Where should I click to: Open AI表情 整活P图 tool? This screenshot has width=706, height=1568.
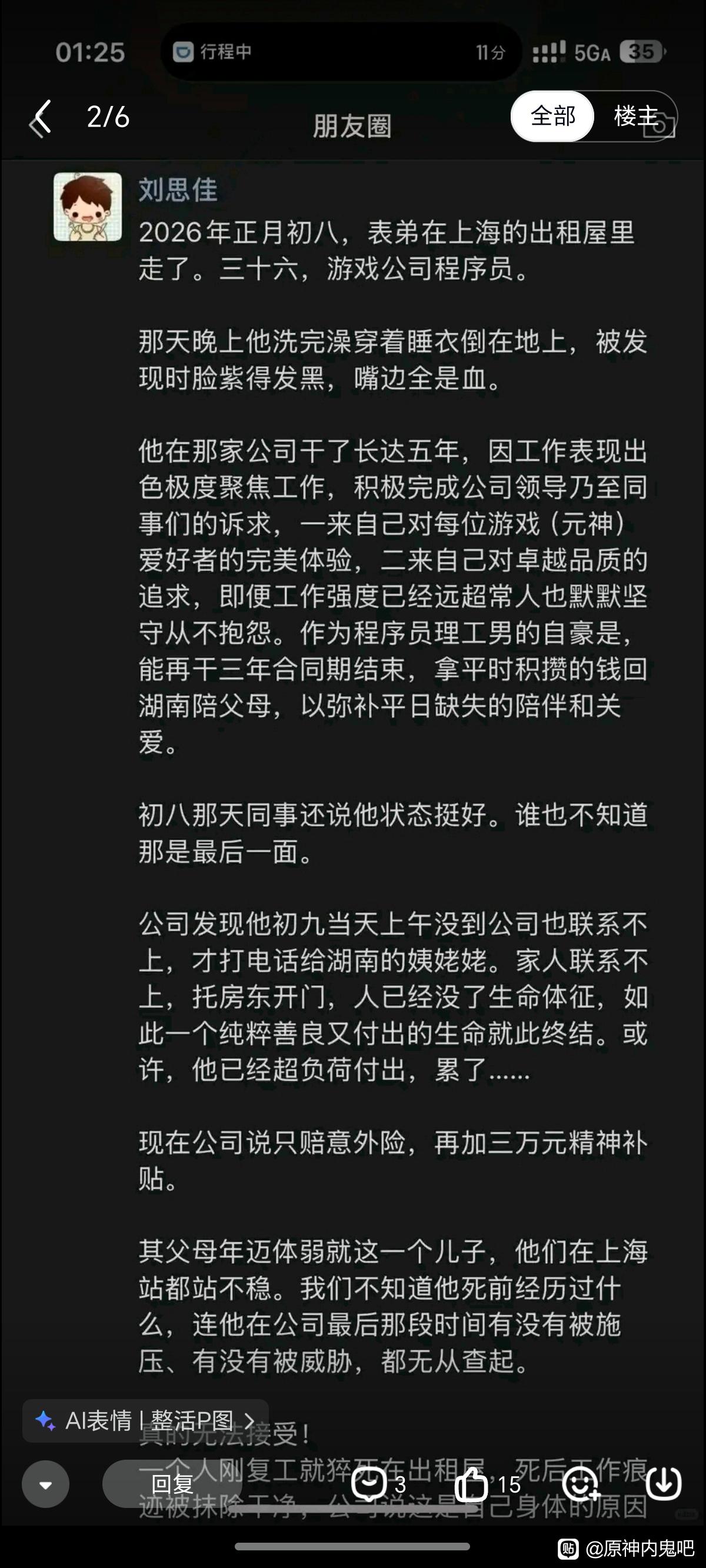click(145, 1421)
